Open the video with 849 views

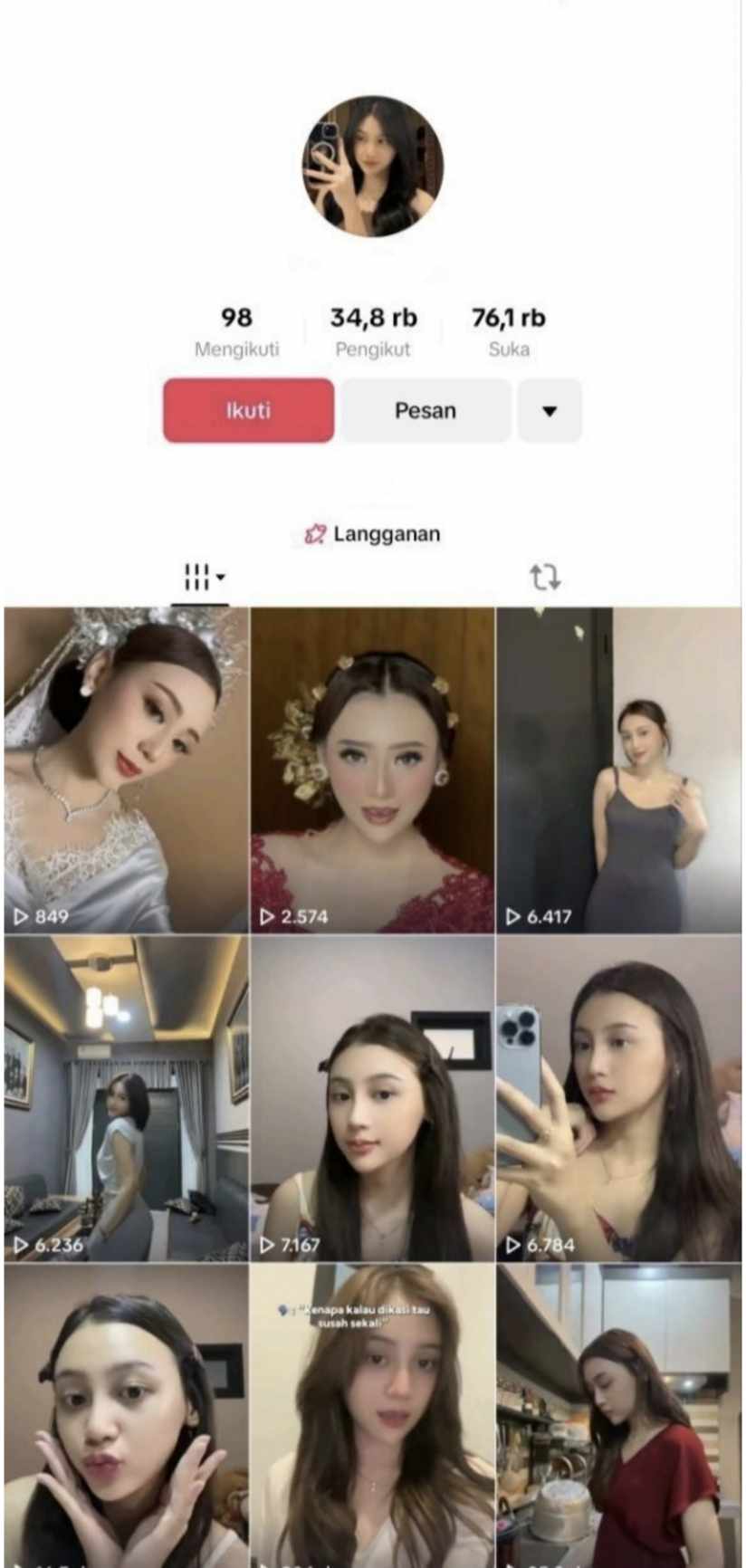point(127,770)
